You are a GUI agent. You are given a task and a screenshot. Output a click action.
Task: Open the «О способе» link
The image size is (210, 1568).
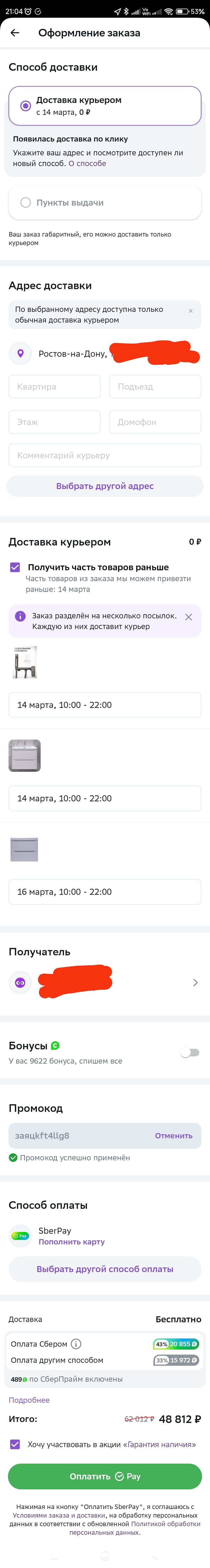click(x=87, y=163)
